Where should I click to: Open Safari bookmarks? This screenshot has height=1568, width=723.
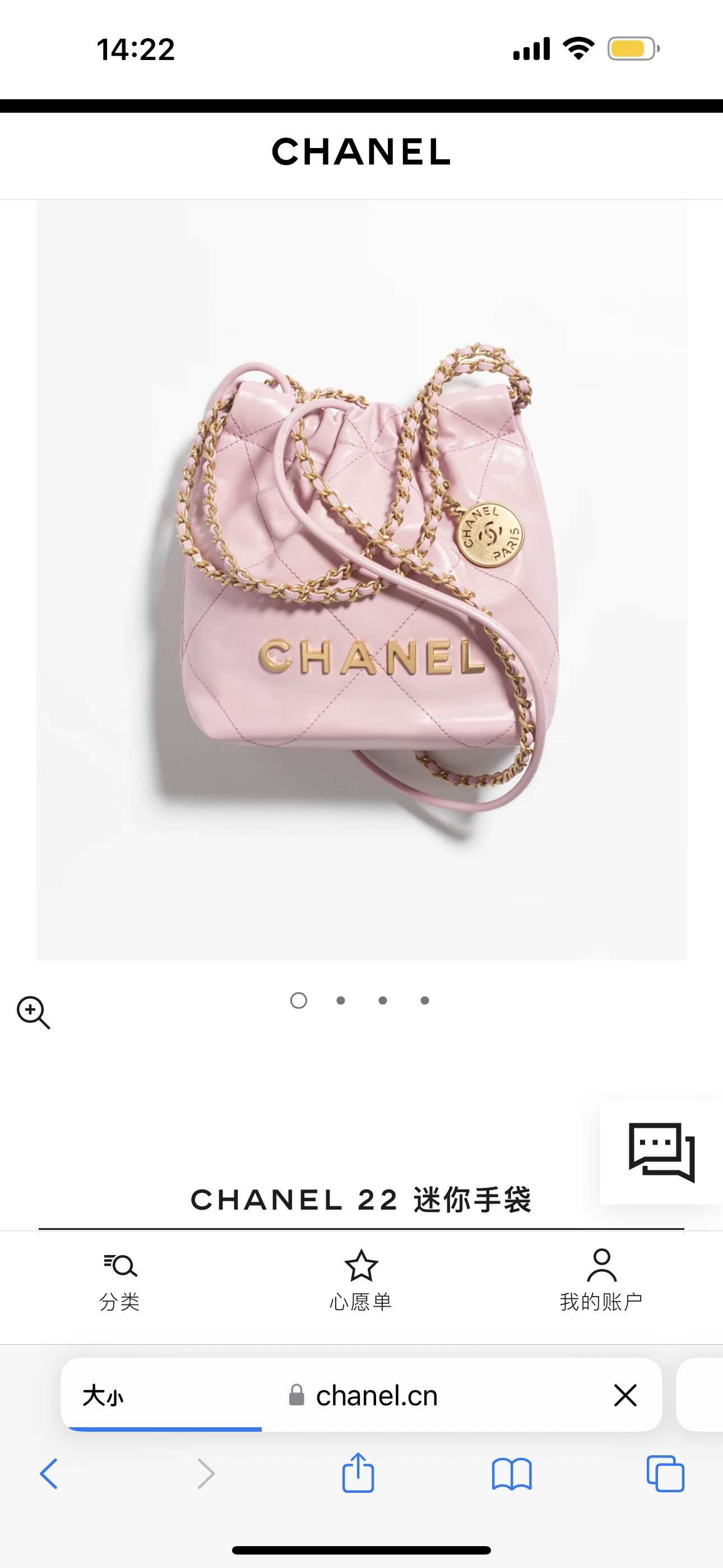[511, 1474]
